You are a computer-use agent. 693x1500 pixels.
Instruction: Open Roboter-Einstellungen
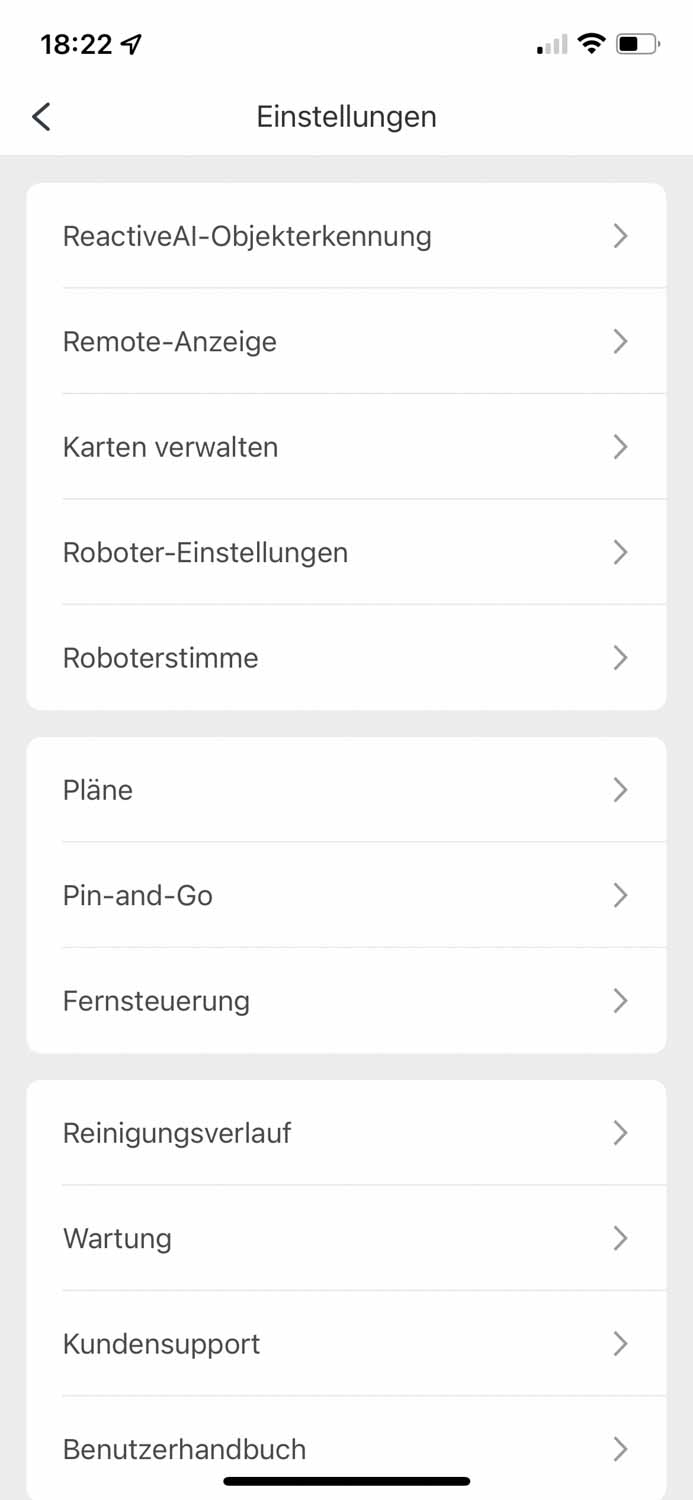tap(346, 552)
